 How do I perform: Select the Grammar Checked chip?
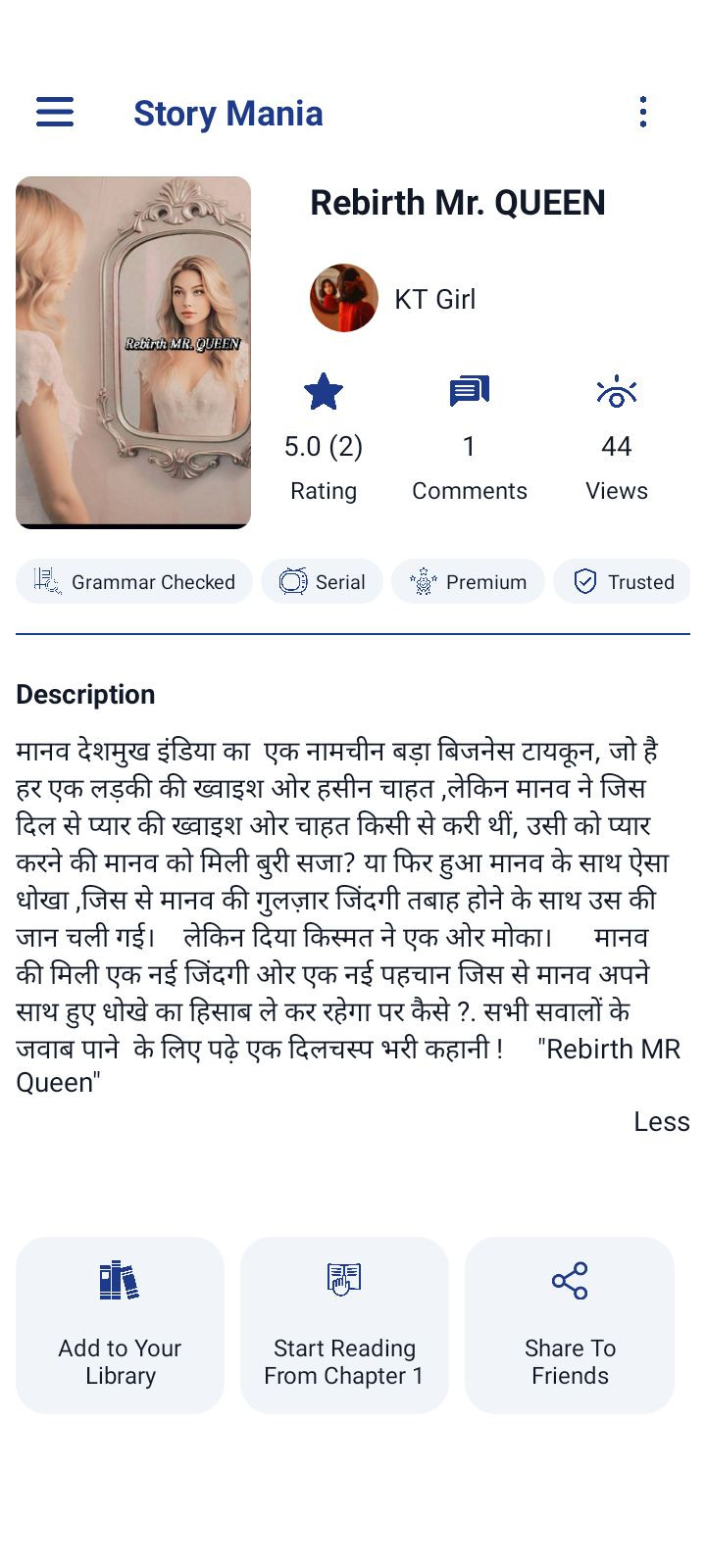coord(134,581)
